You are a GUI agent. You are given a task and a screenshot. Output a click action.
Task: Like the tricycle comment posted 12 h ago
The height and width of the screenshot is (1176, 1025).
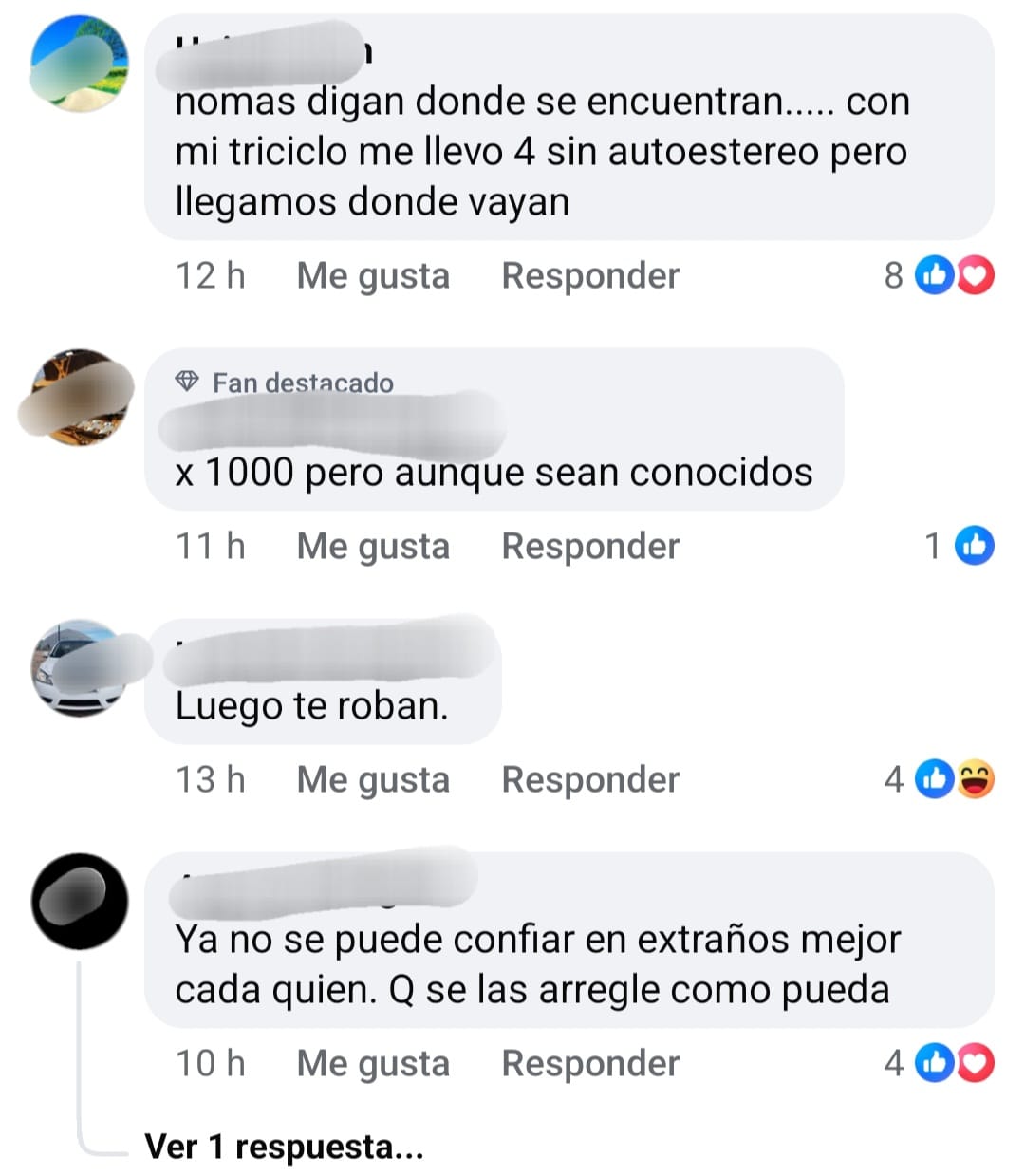click(372, 276)
